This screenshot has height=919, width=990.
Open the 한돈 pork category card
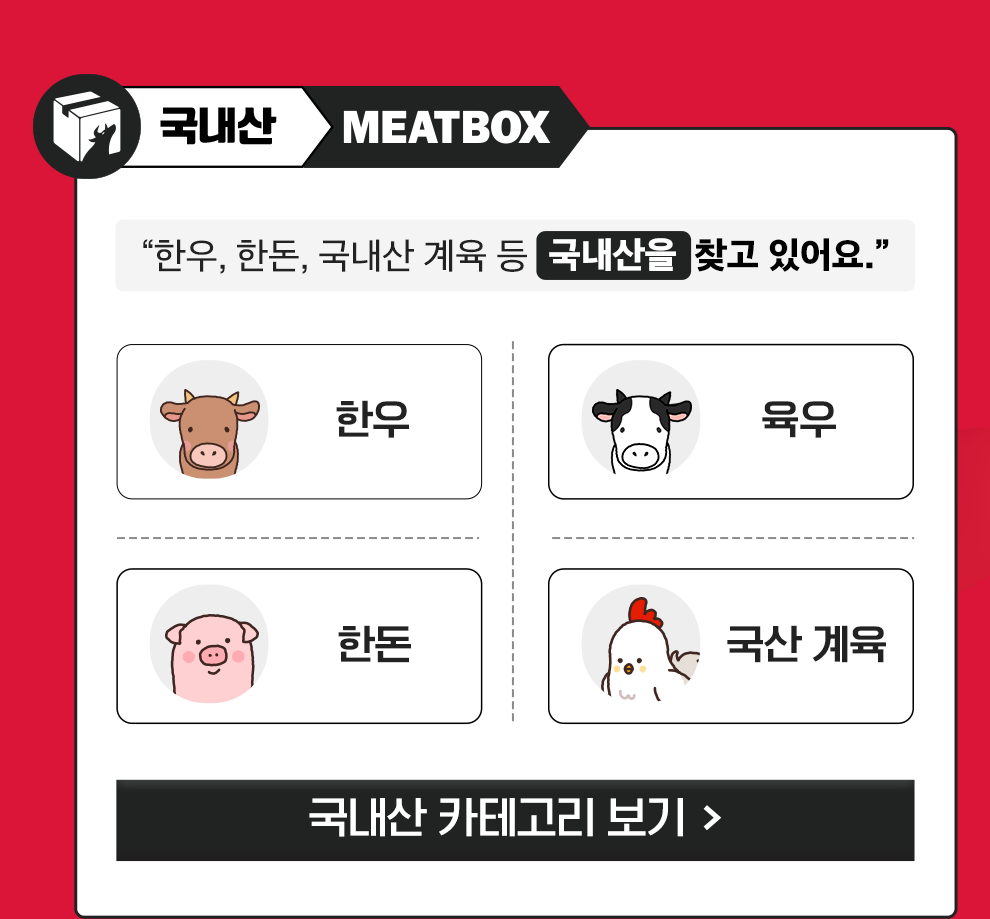coord(299,646)
